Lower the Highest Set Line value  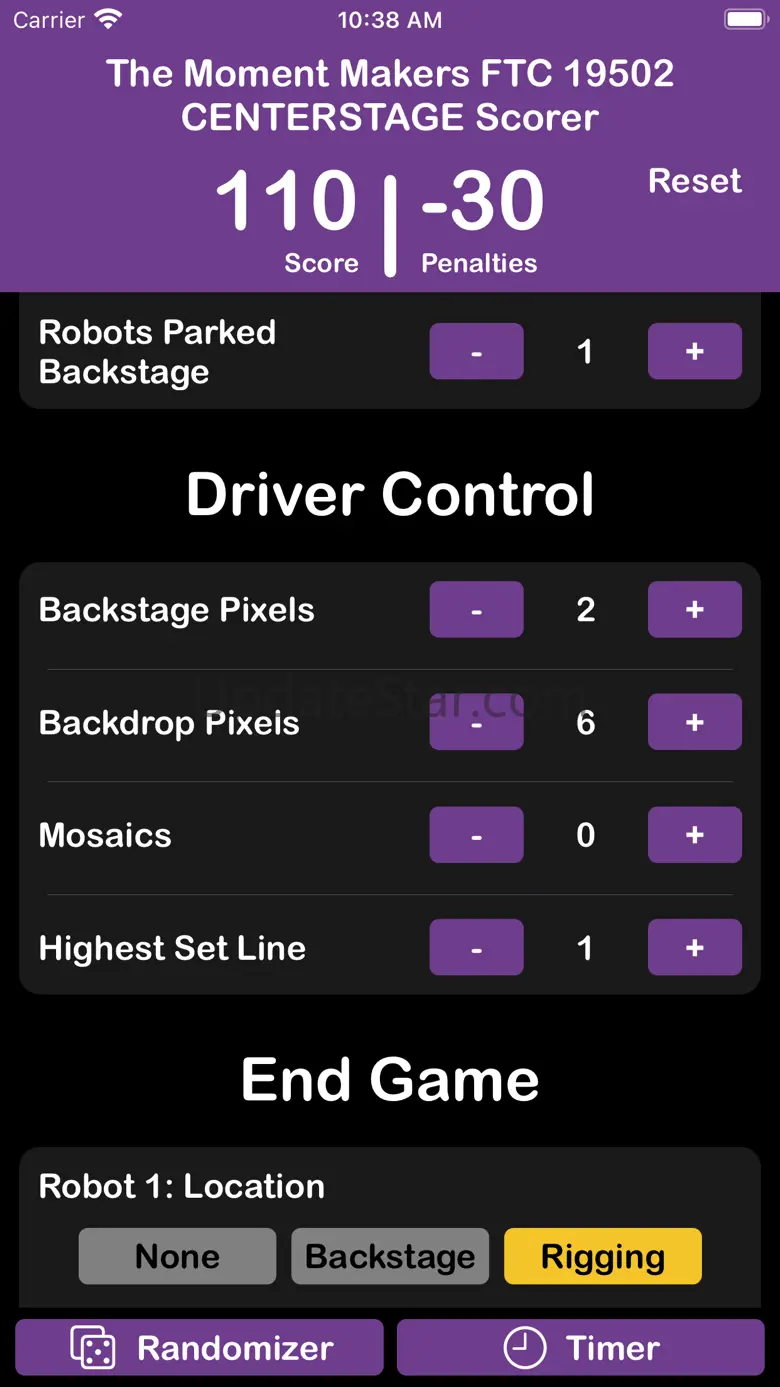(x=476, y=947)
